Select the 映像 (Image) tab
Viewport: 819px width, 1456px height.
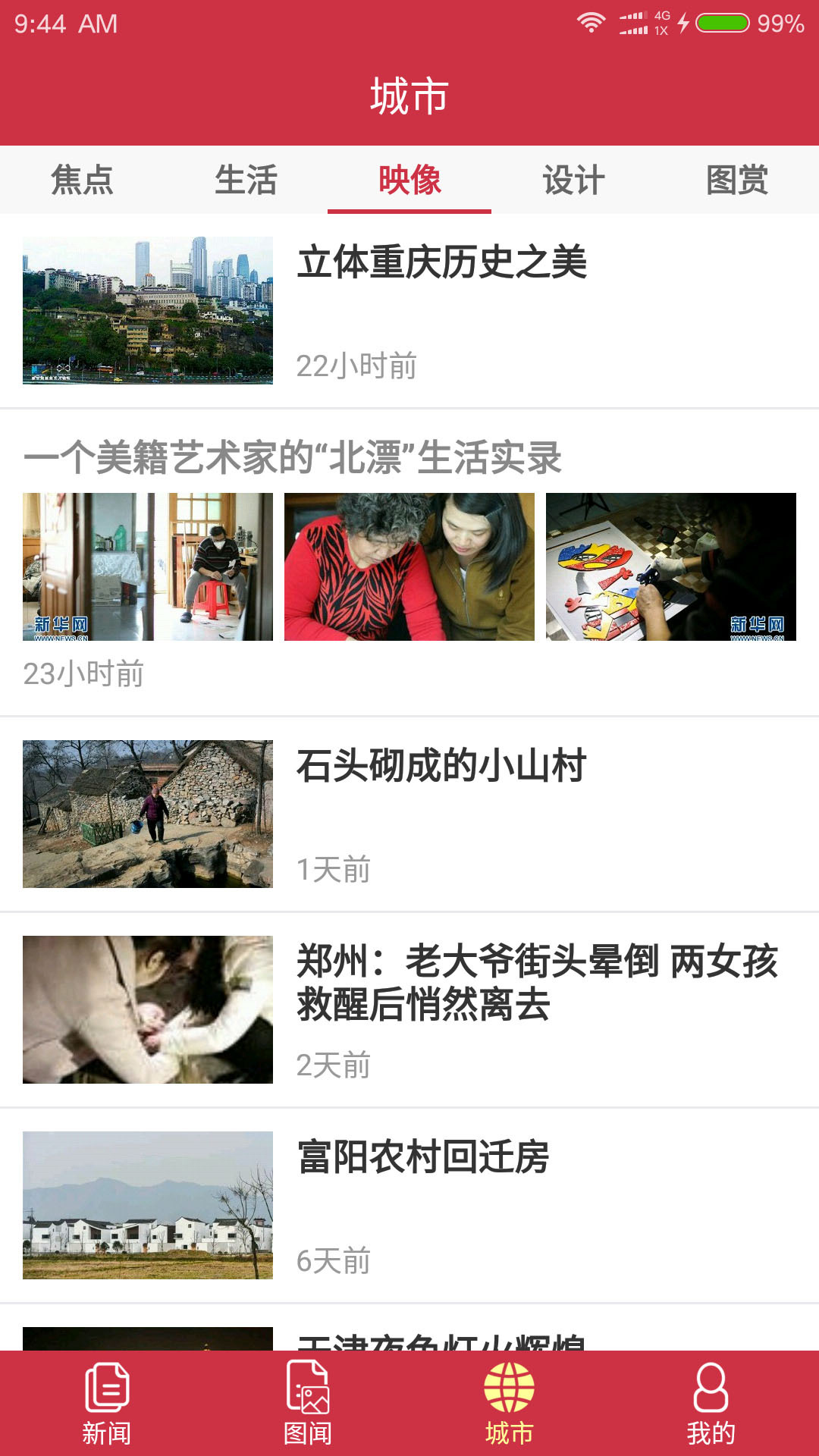[409, 180]
